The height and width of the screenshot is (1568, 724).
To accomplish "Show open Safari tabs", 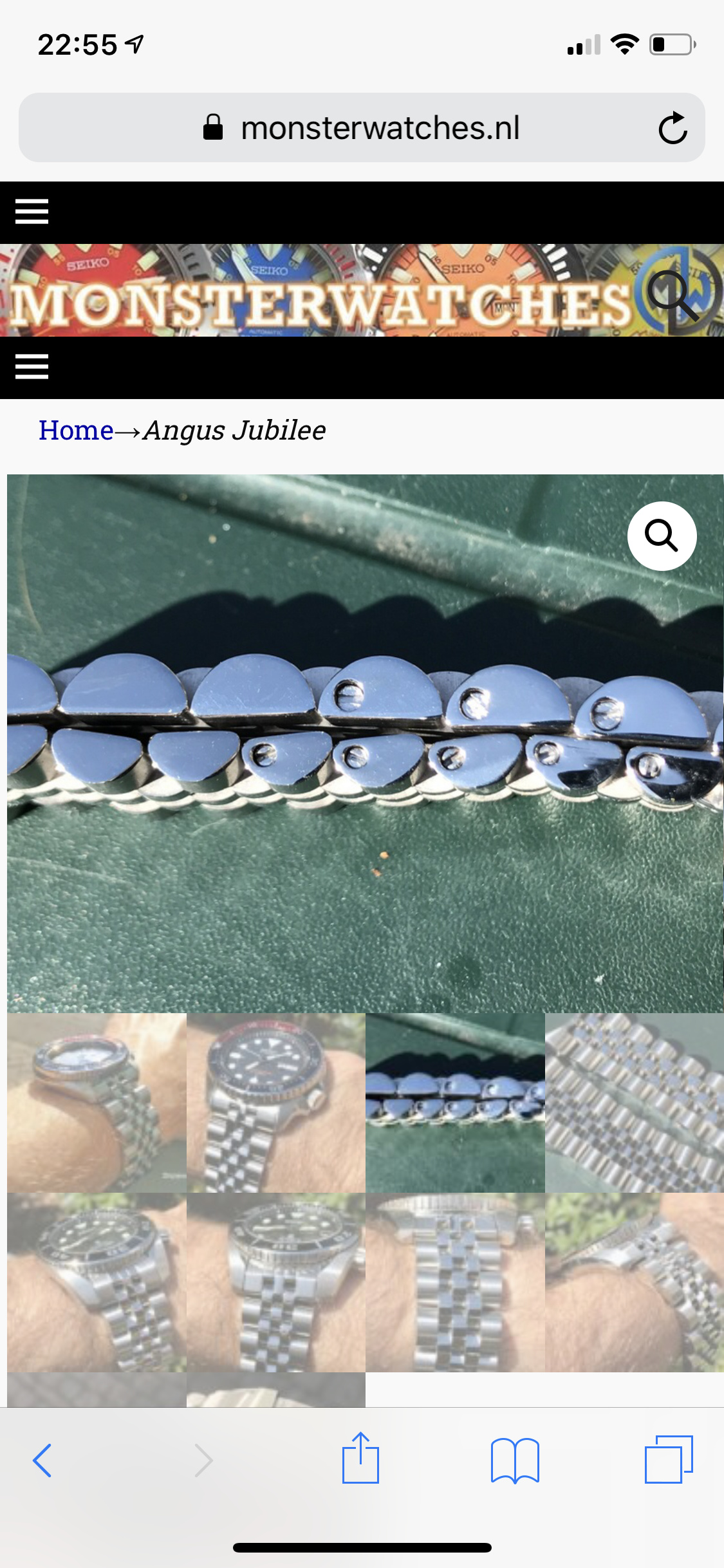I will pos(669,1459).
